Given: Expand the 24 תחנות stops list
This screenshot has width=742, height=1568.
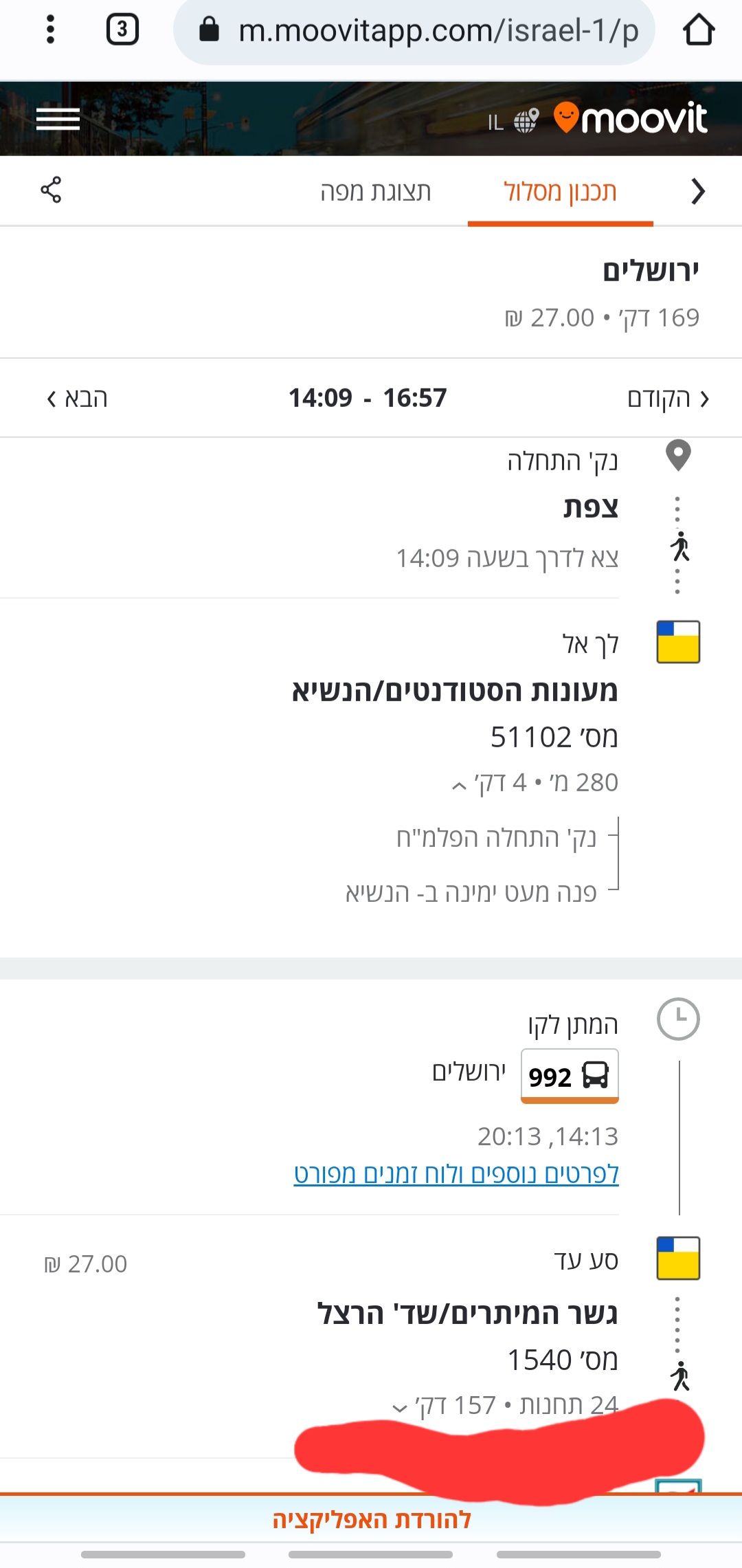Looking at the screenshot, I should (x=400, y=1407).
